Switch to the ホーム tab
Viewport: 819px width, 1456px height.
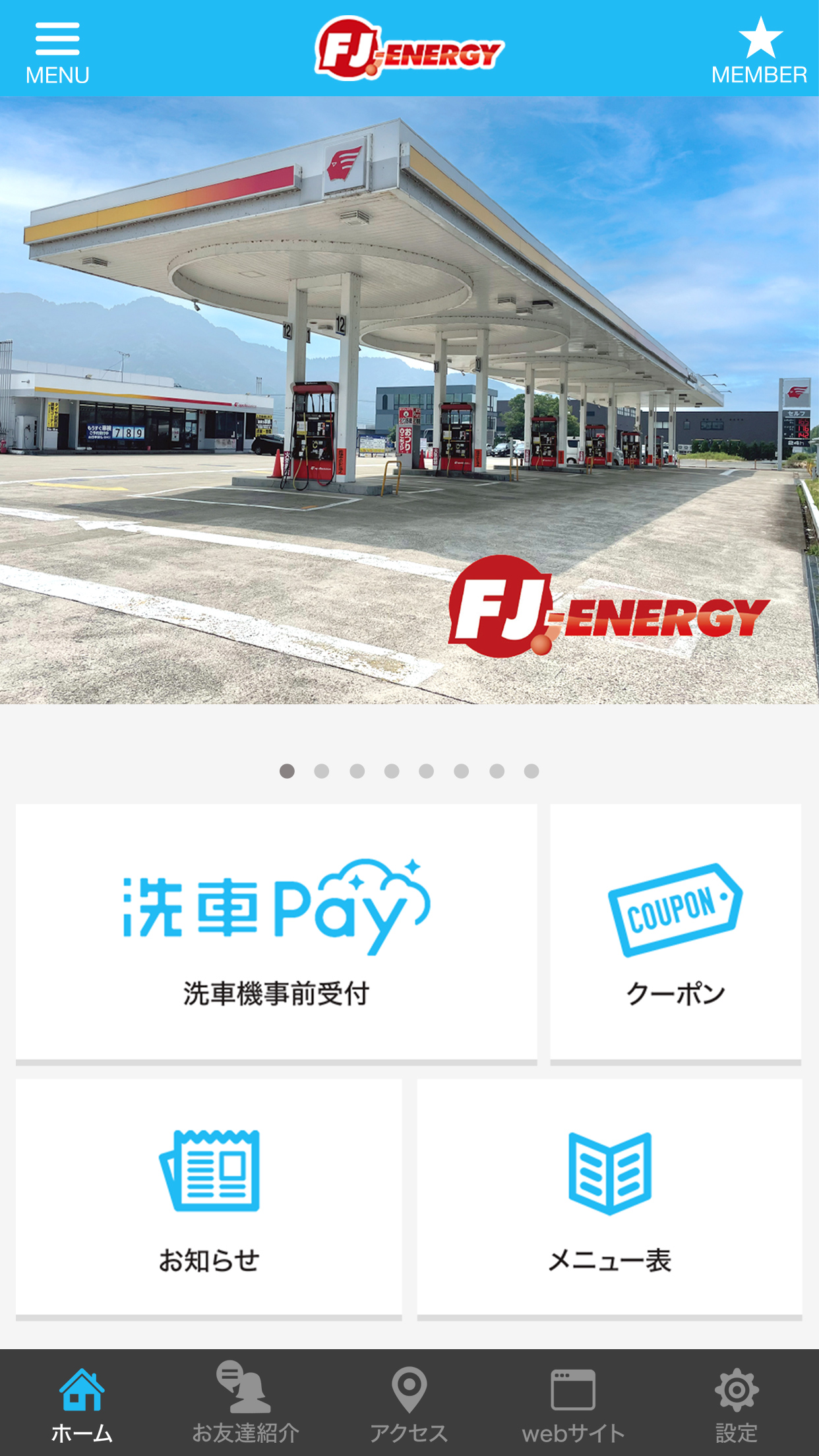pyautogui.click(x=82, y=1403)
